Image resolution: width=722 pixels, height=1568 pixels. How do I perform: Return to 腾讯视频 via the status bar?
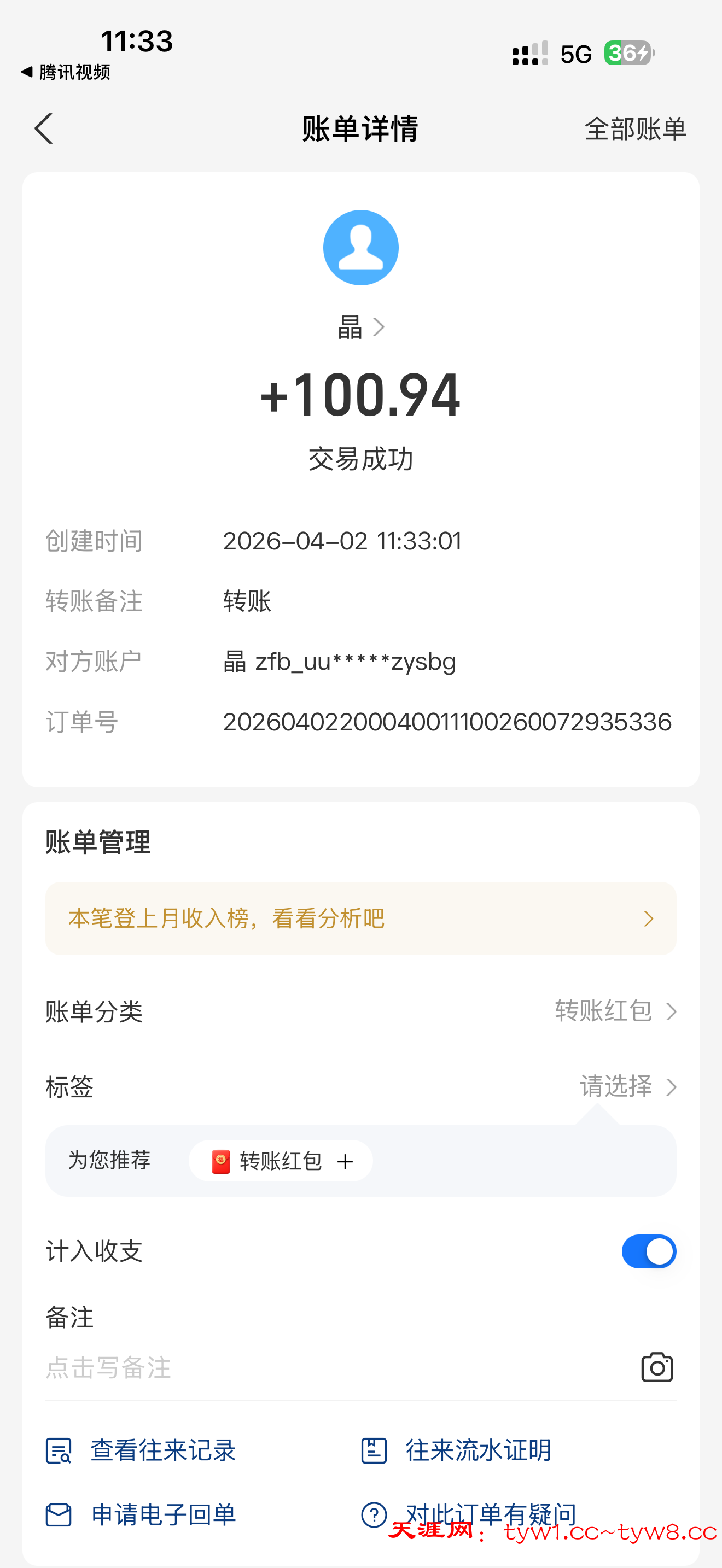click(x=66, y=72)
